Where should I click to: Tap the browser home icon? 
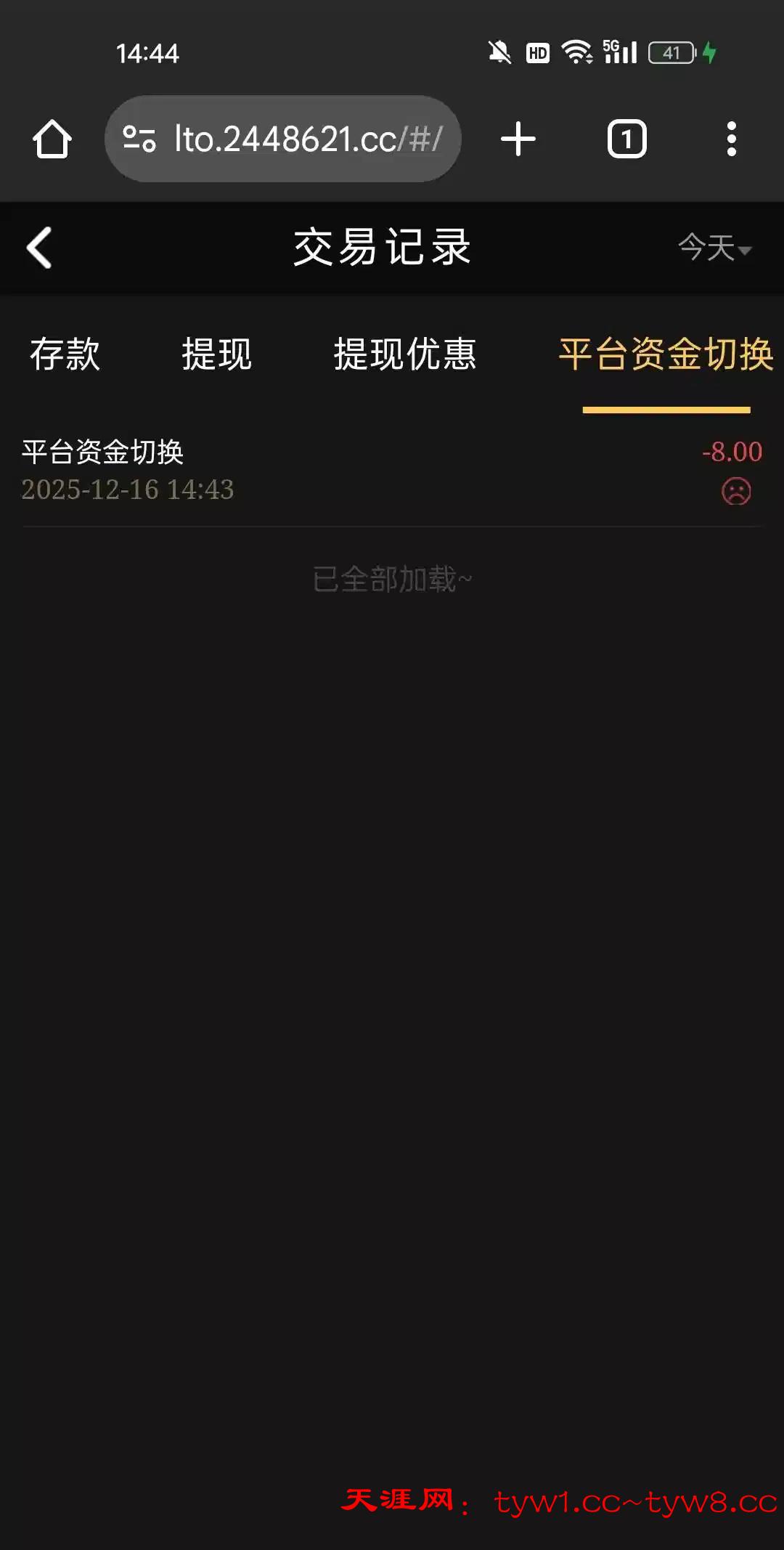[52, 139]
